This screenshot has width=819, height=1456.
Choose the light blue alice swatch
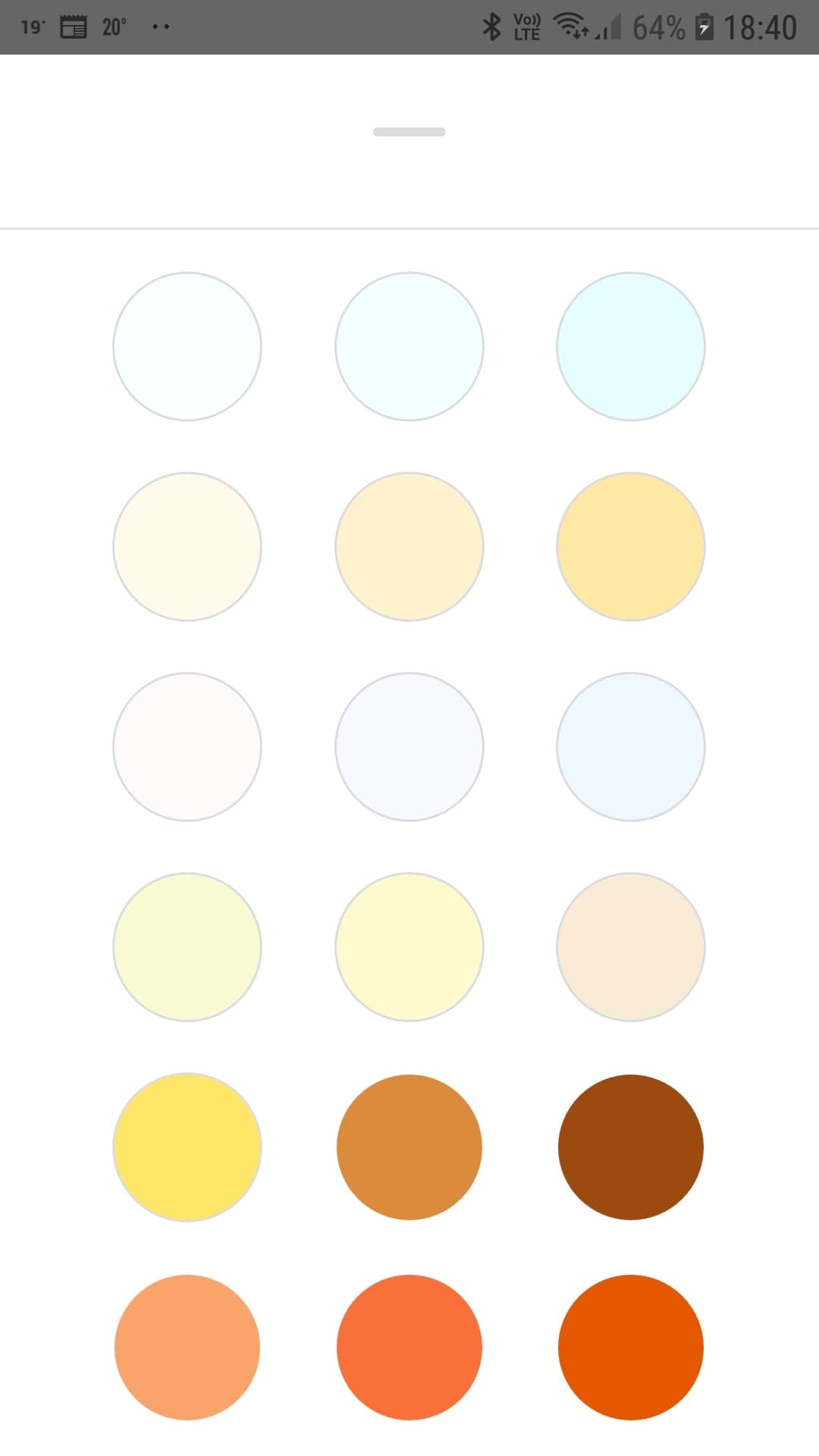pos(631,747)
